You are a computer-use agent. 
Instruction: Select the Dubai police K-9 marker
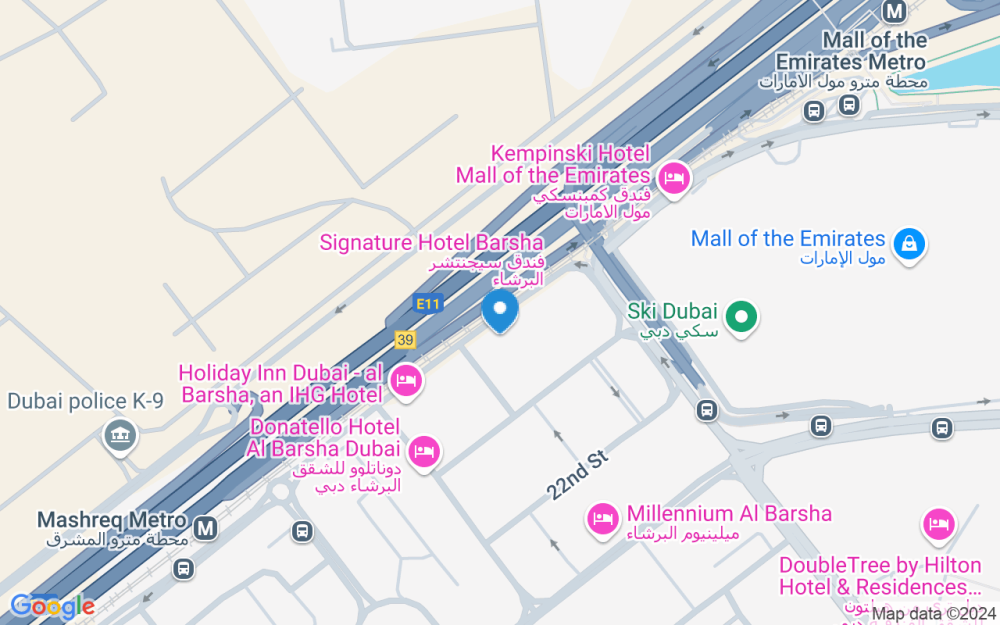tap(121, 437)
